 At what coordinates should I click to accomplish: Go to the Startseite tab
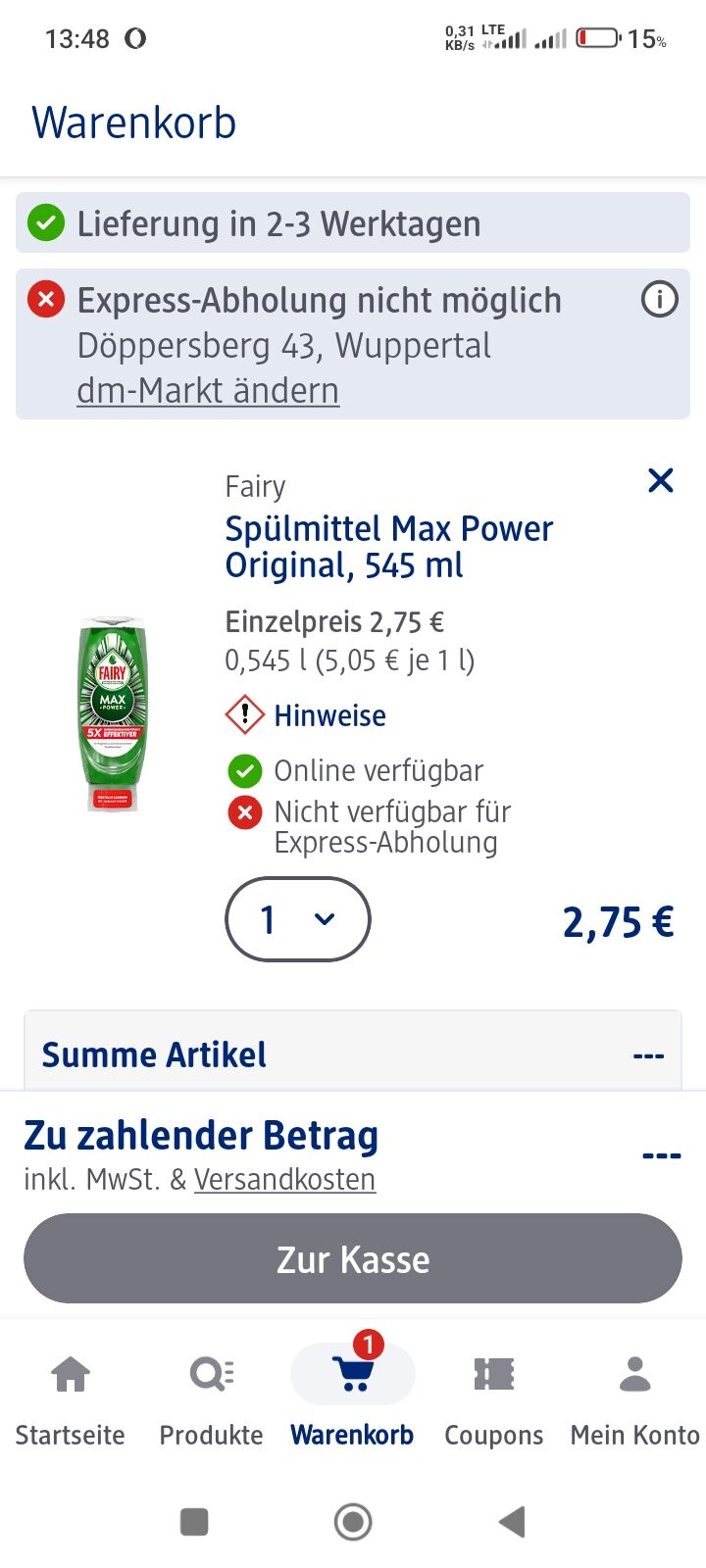71,1399
